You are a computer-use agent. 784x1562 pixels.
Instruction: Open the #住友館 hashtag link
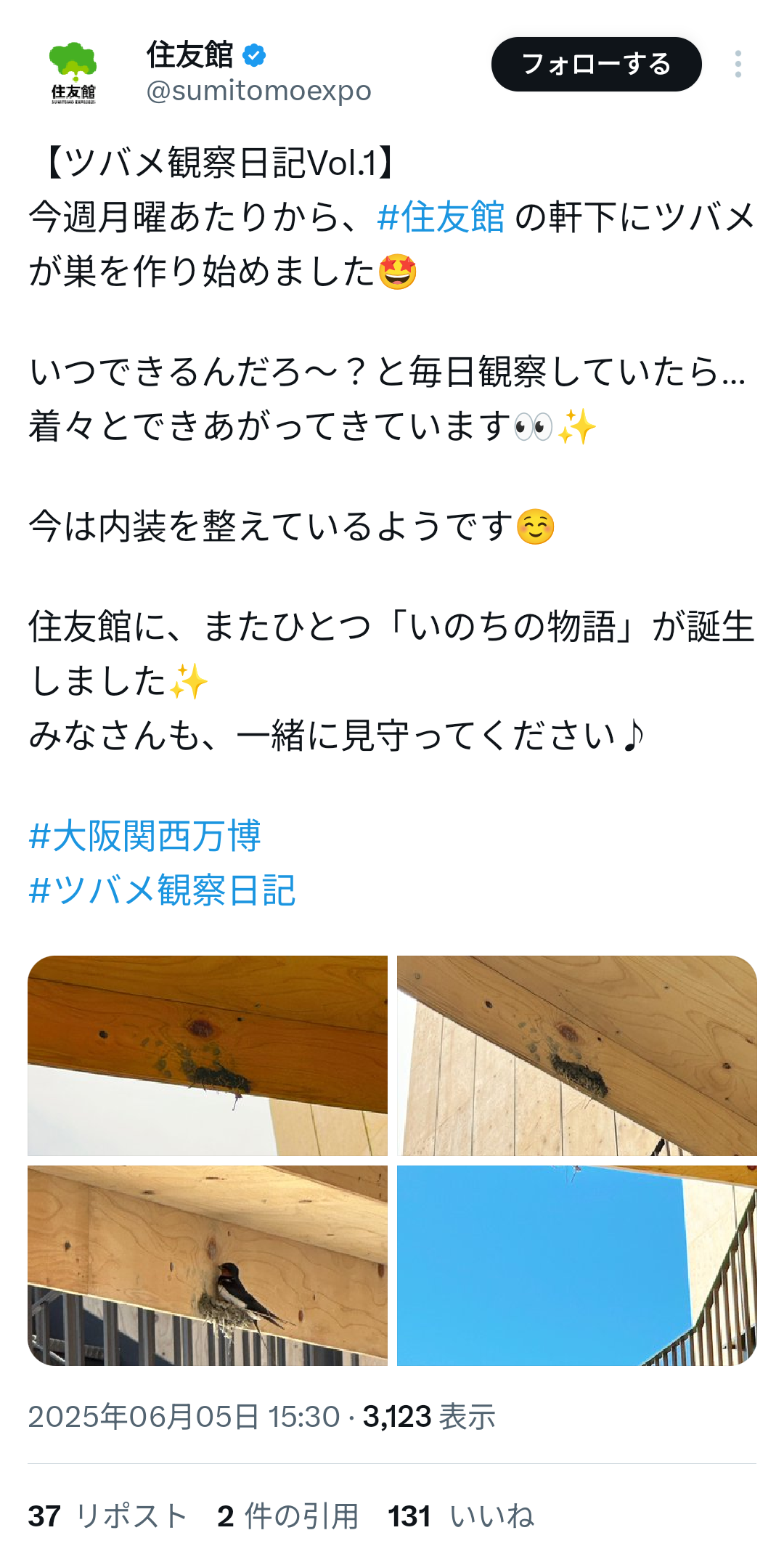point(441,217)
